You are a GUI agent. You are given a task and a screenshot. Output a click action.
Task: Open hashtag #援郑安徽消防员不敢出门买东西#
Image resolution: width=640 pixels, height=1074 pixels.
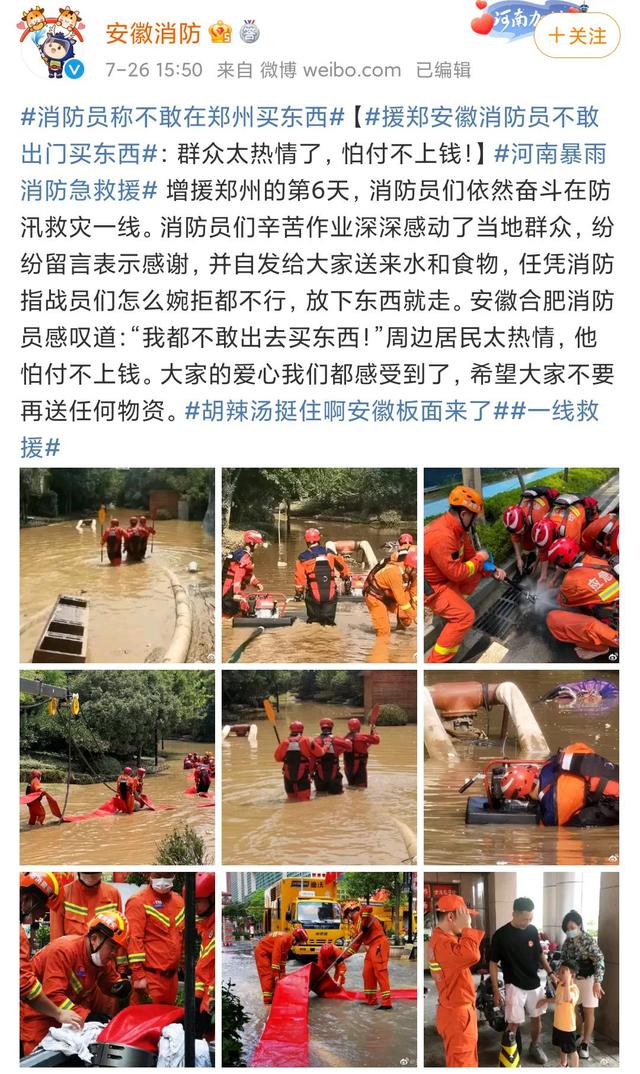point(480,117)
